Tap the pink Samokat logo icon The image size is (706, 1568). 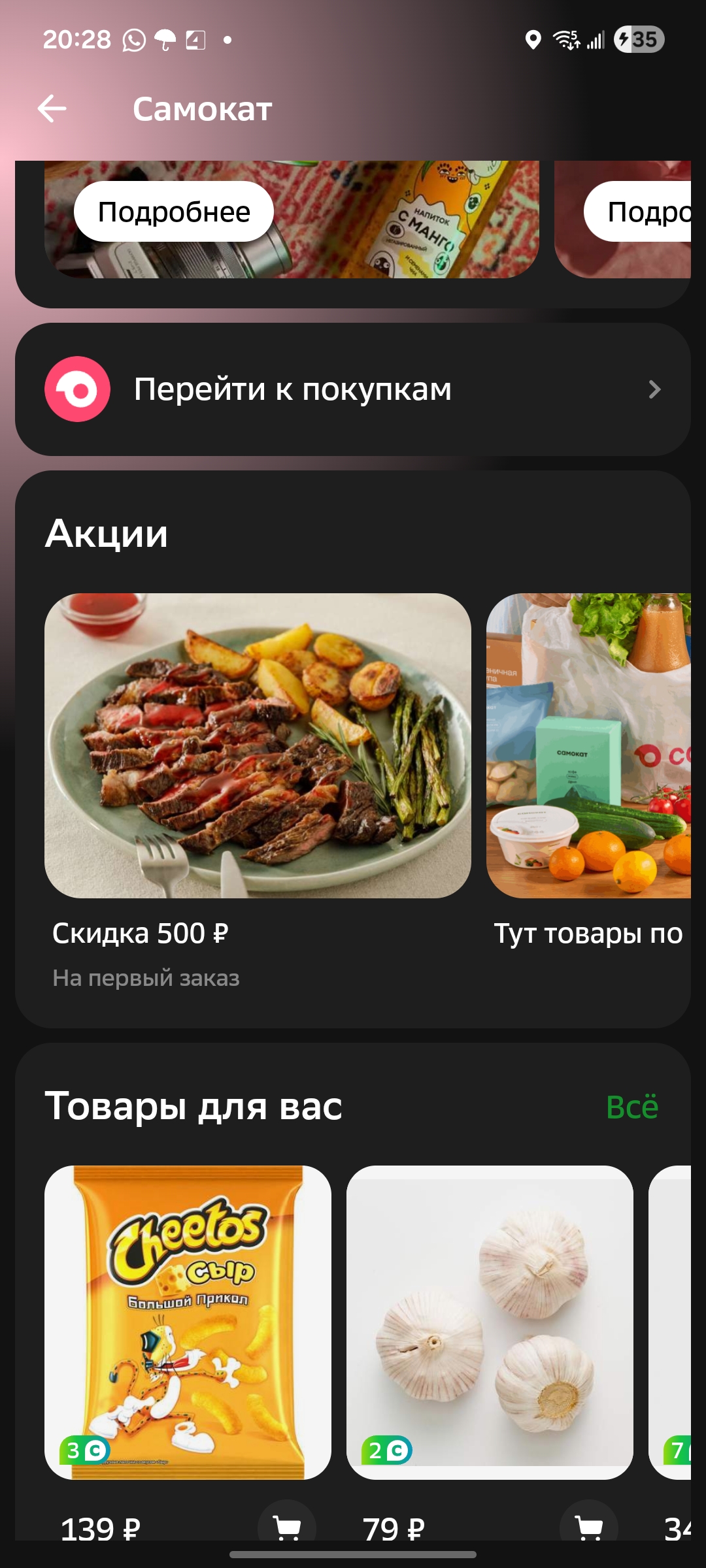point(76,390)
